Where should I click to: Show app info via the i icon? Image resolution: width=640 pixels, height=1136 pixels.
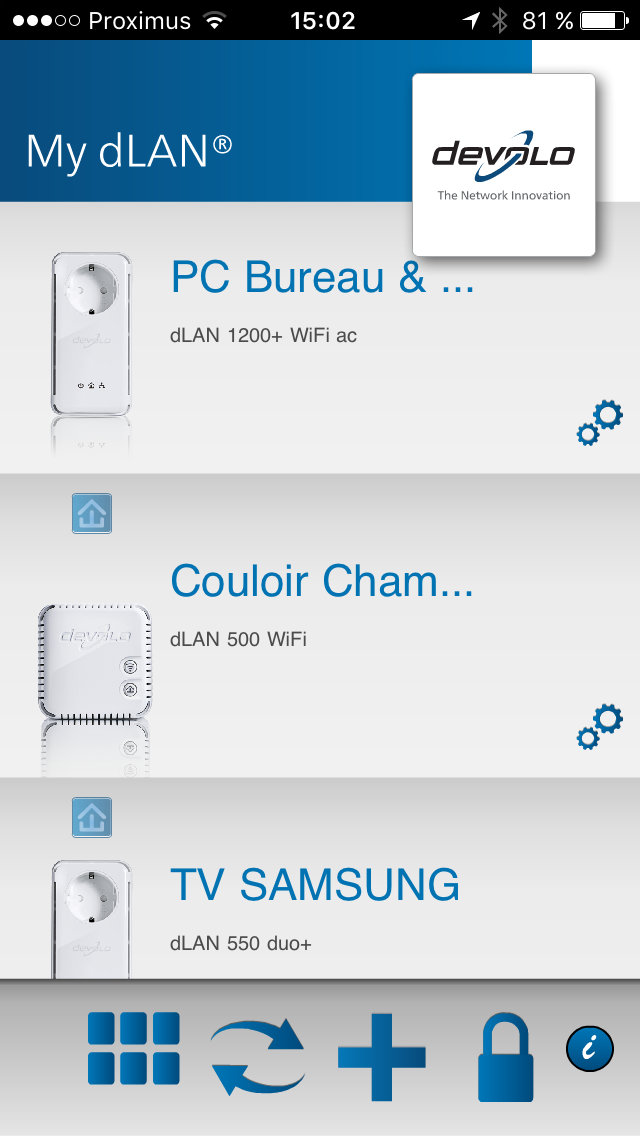tap(590, 1048)
